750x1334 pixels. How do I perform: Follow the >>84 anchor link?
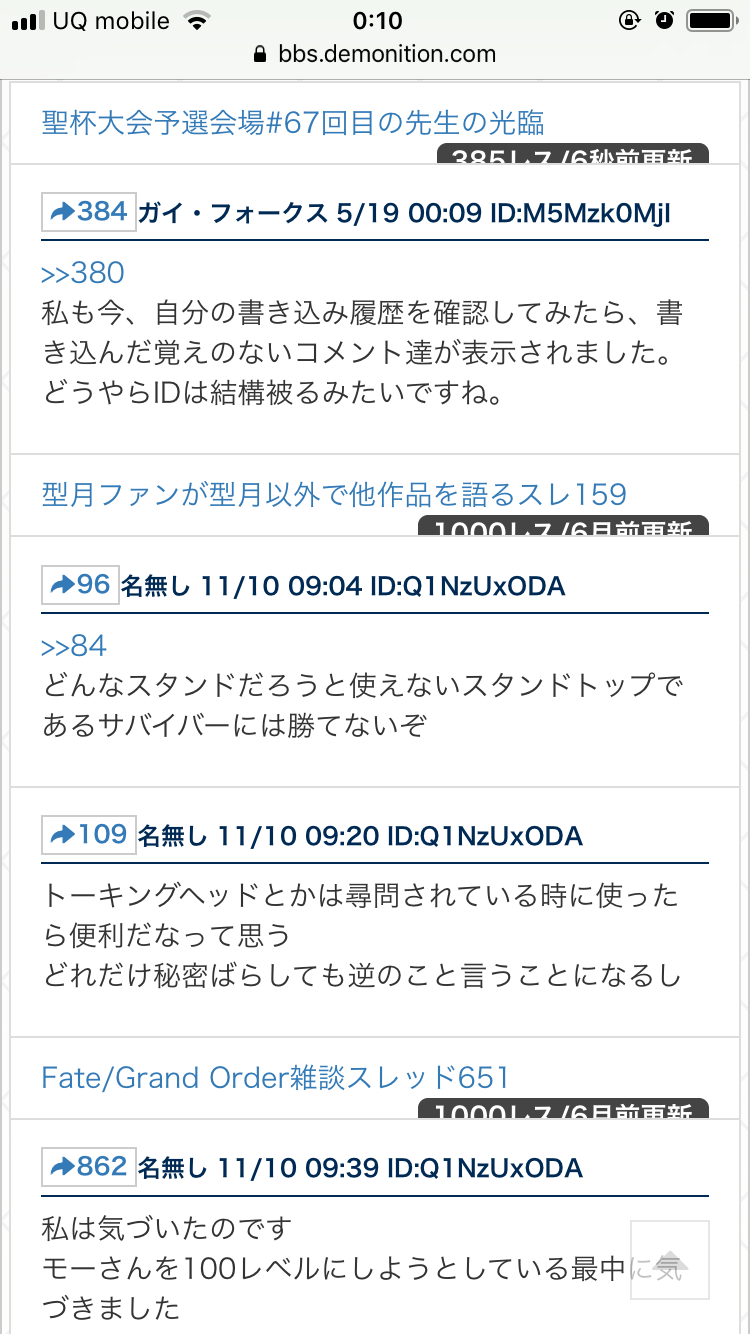pos(74,646)
